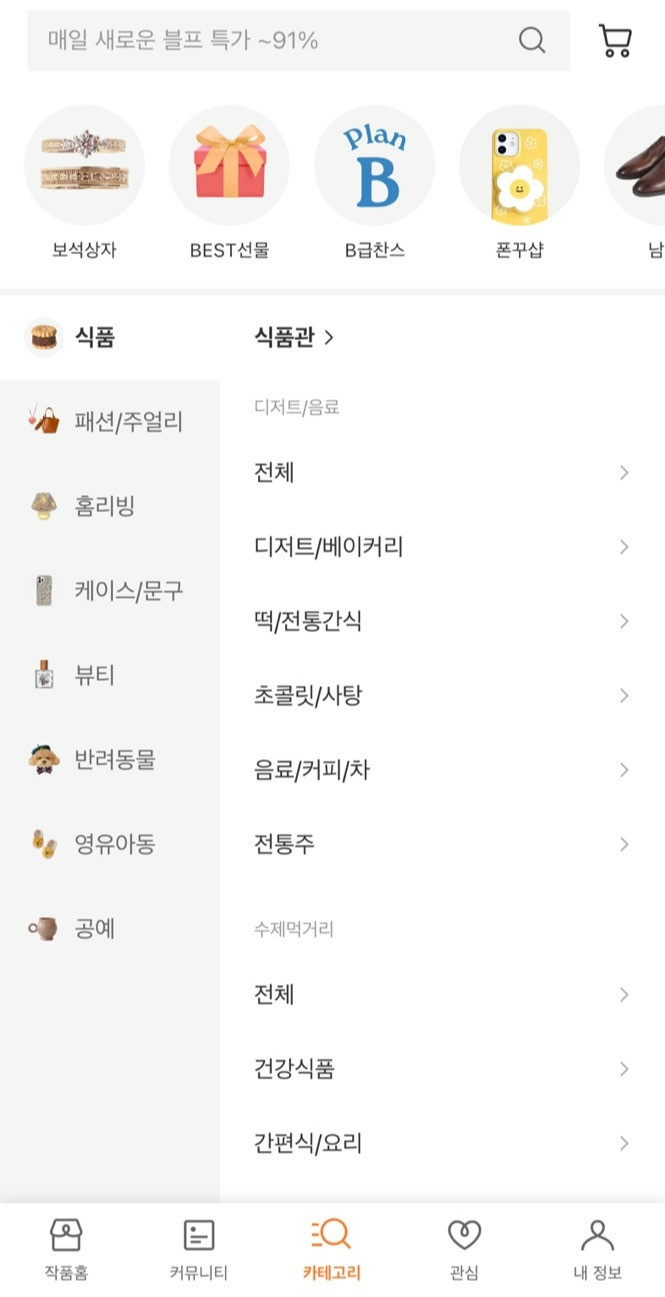Image resolution: width=665 pixels, height=1297 pixels.
Task: Switch to the 작품홈 tab
Action: (66, 1250)
